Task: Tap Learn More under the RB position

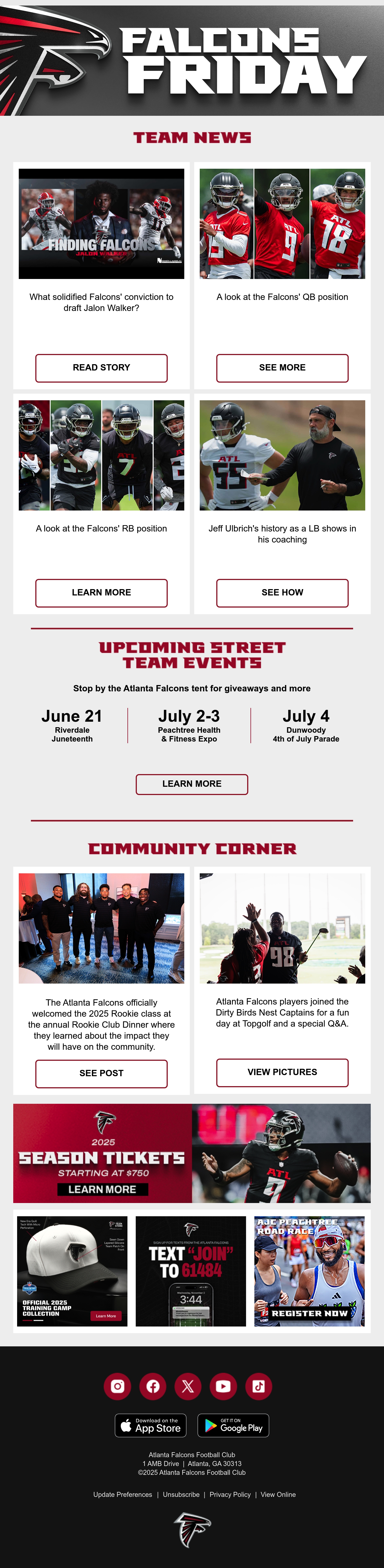Action: (x=101, y=592)
